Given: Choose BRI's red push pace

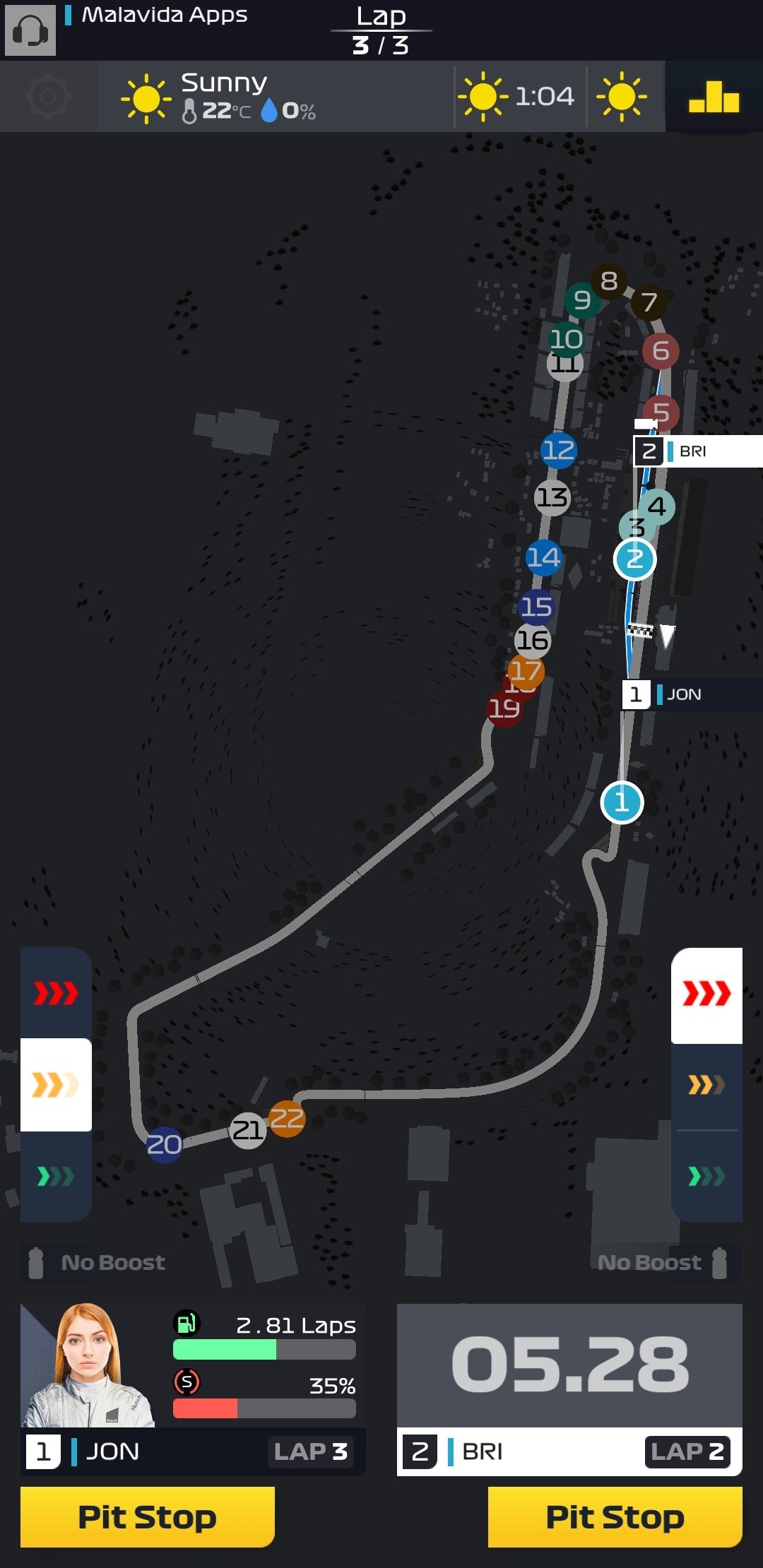Looking at the screenshot, I should 706,994.
